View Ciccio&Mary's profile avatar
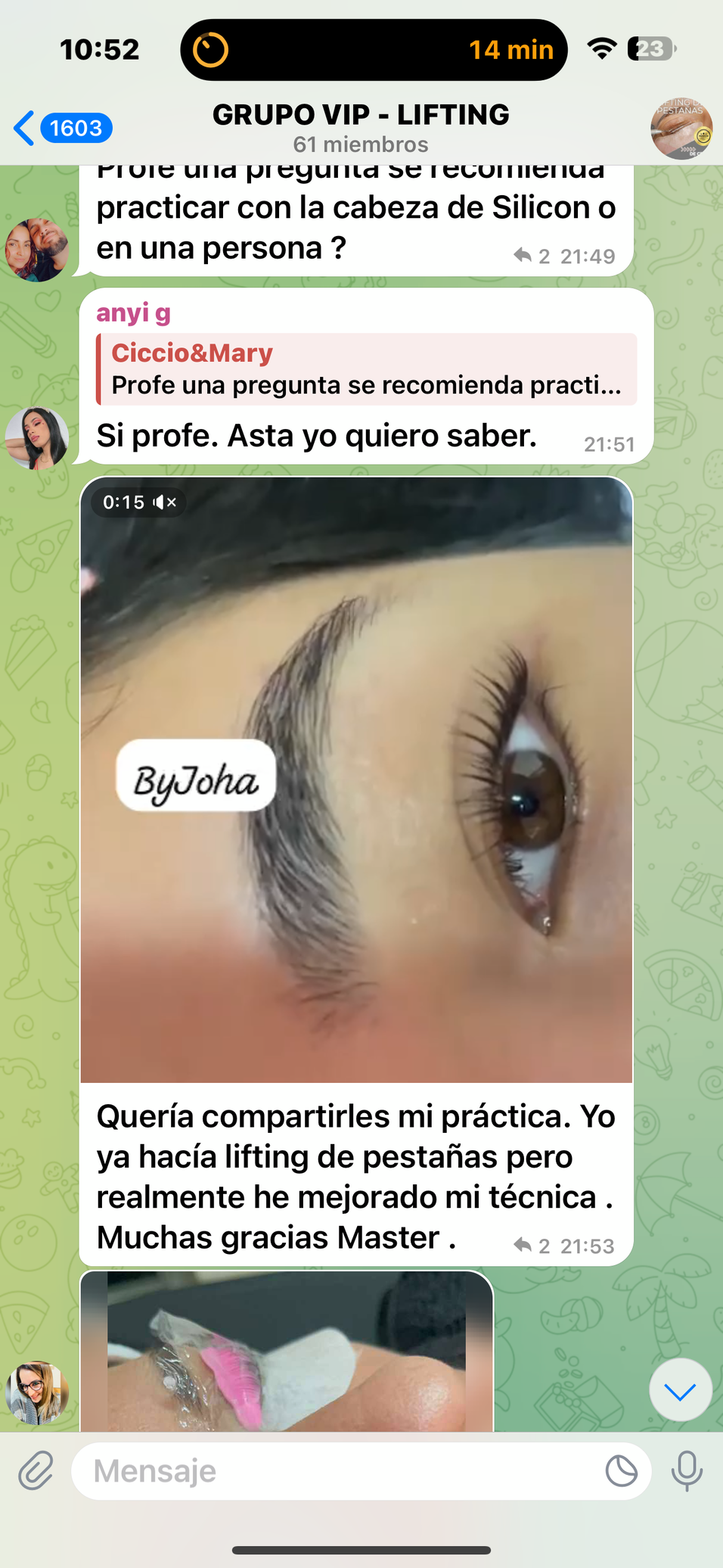 pyautogui.click(x=36, y=250)
